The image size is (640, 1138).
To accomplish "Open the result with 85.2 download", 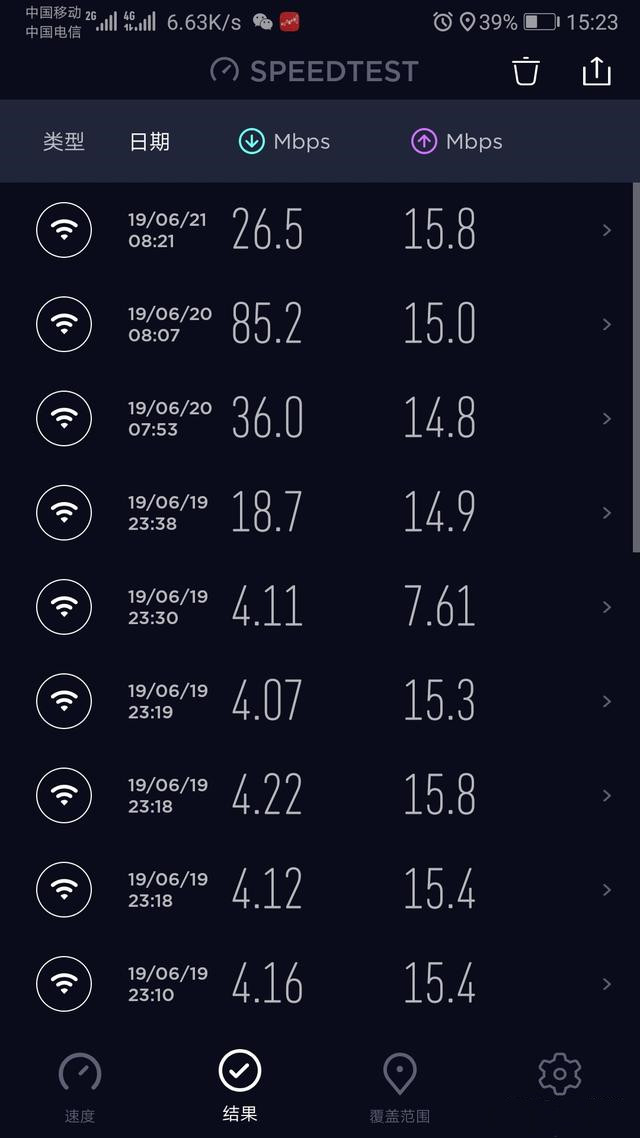I will point(320,324).
